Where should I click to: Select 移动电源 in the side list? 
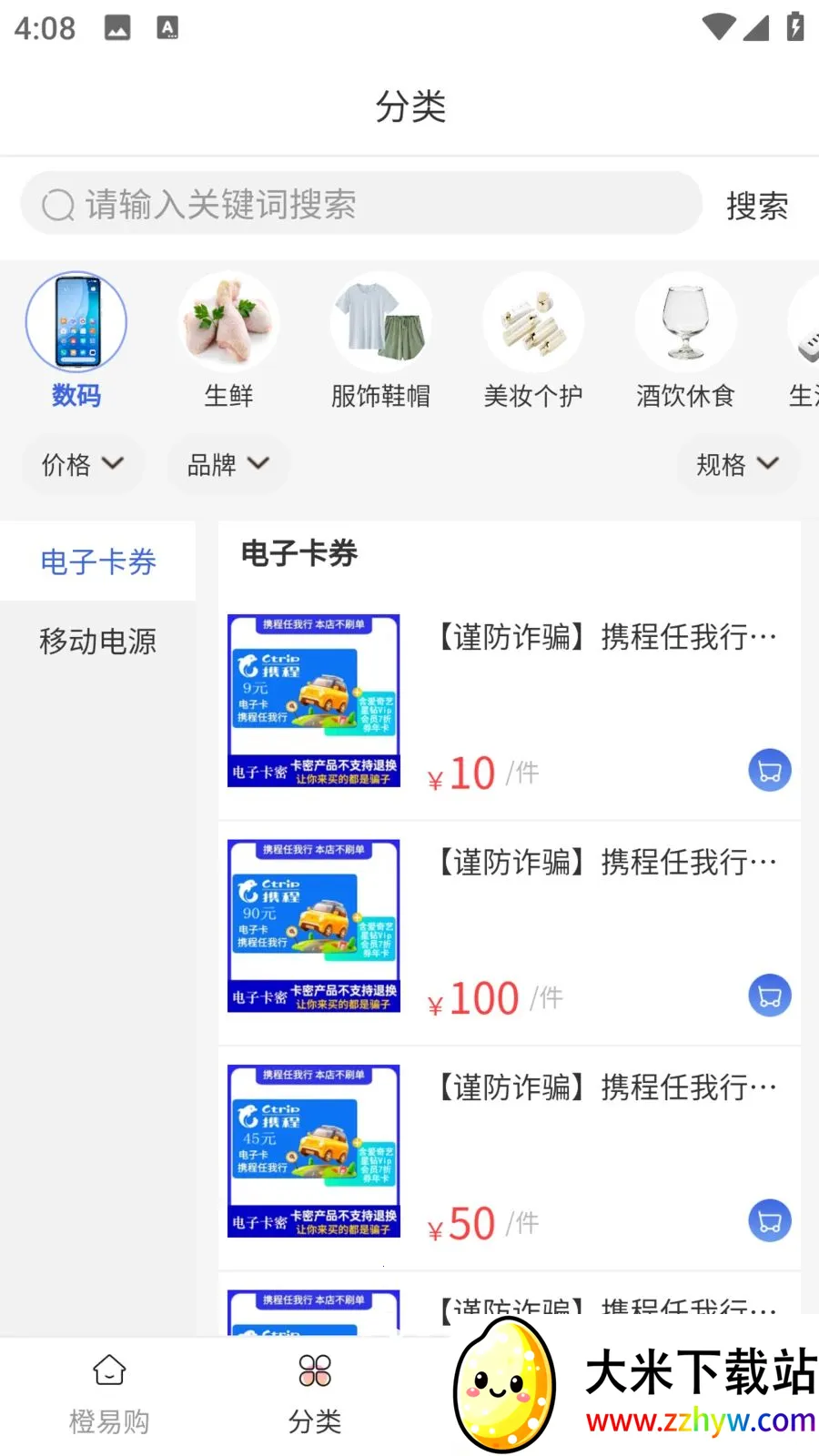[x=98, y=642]
